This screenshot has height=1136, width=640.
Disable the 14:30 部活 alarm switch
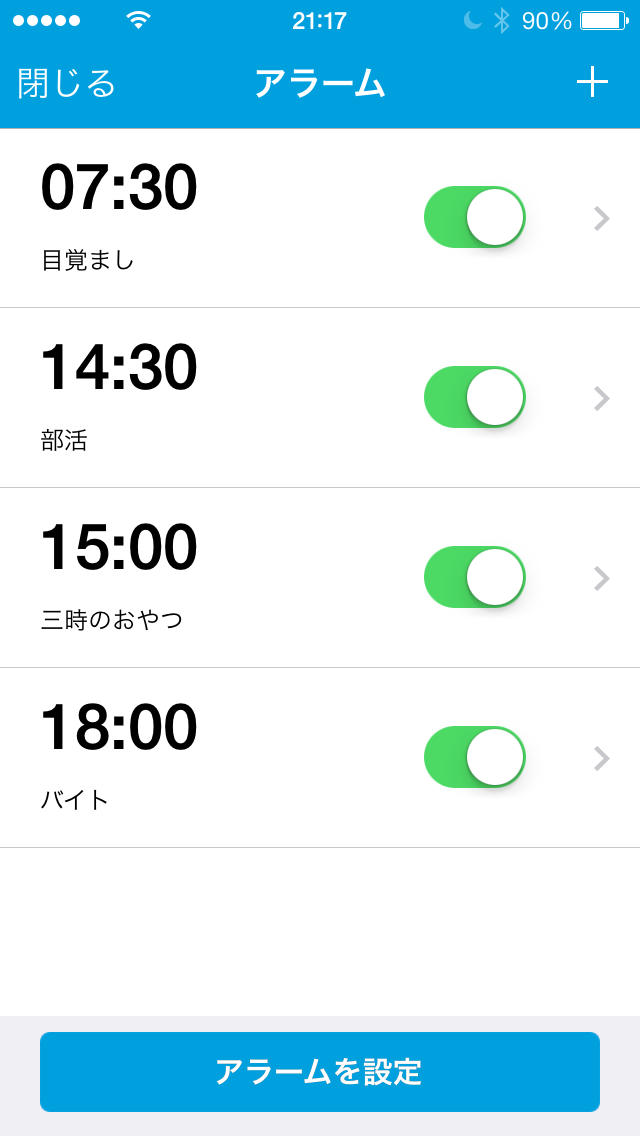tap(475, 397)
